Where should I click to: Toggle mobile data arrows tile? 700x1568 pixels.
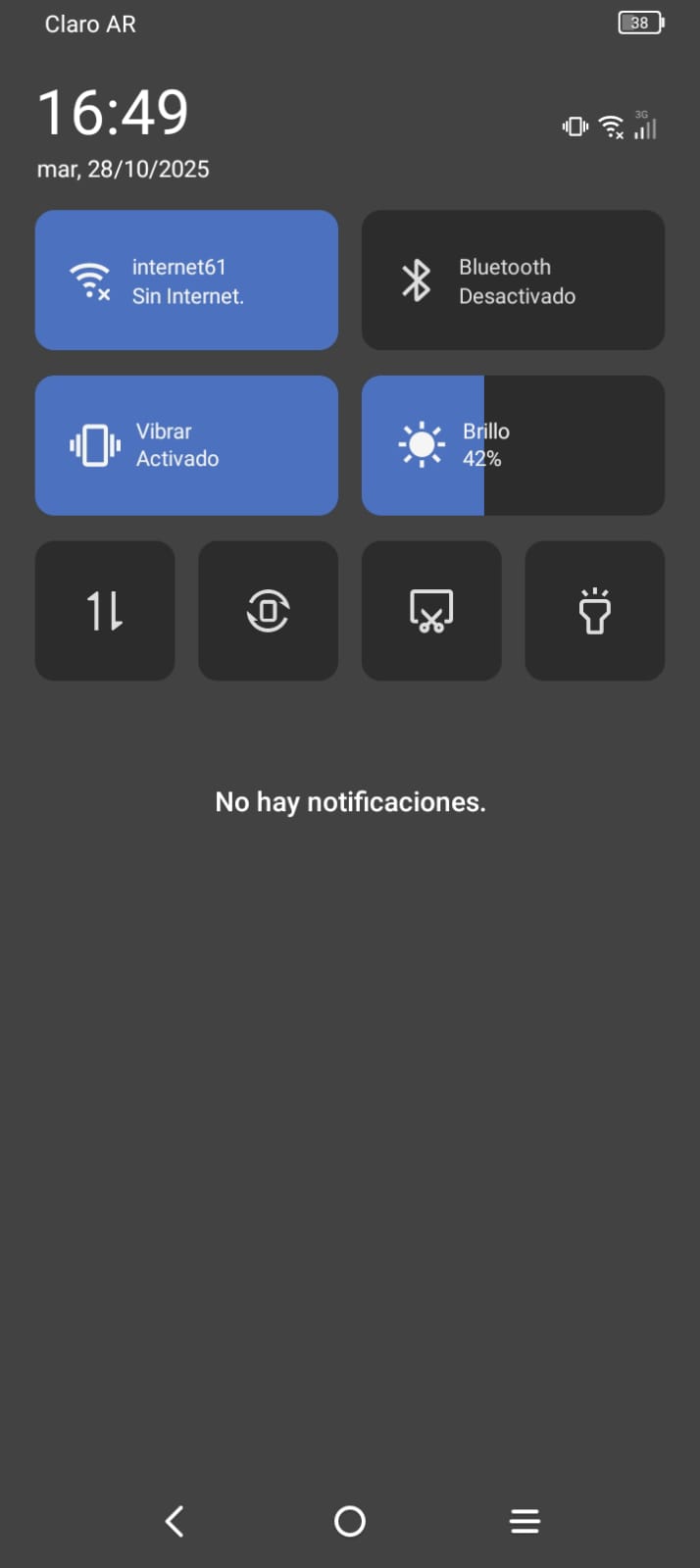105,611
